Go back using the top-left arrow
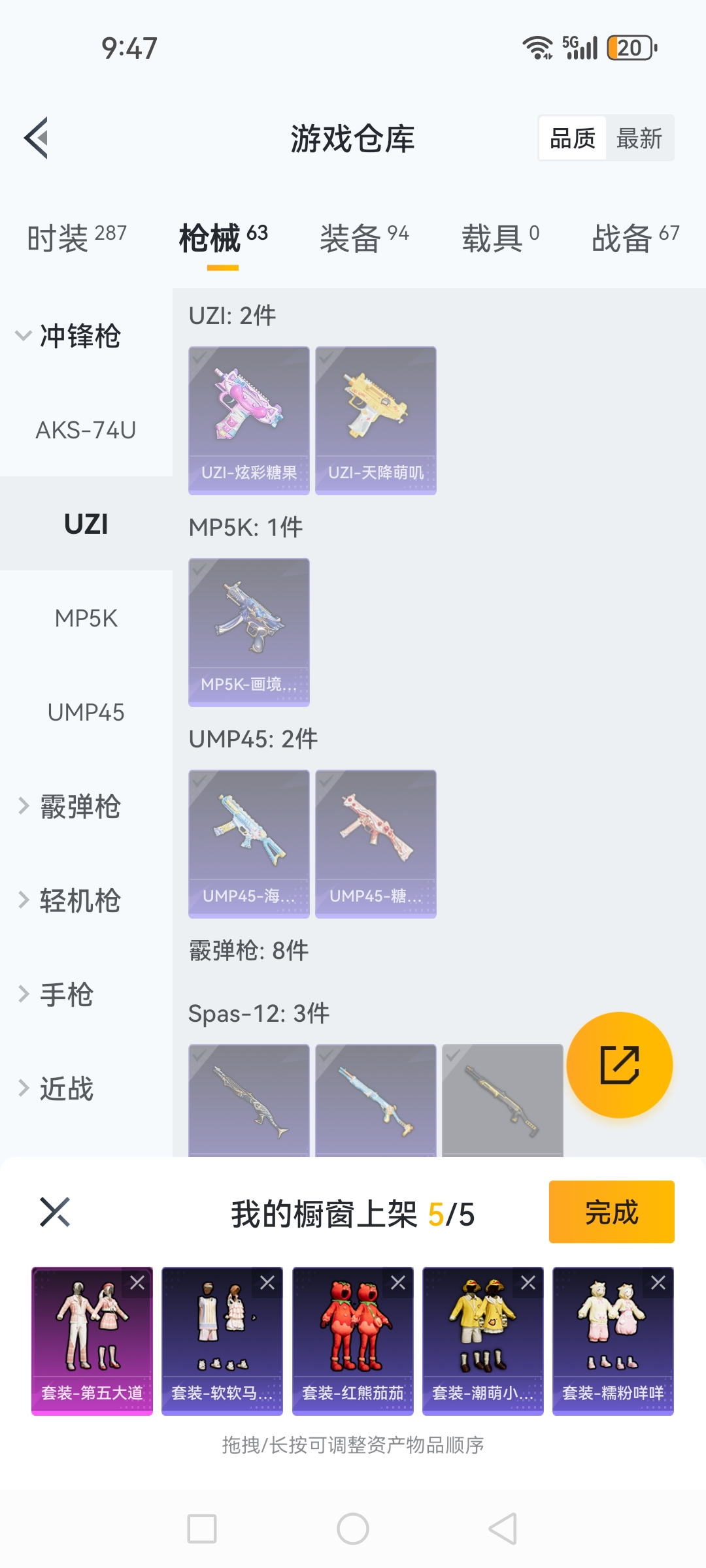Image resolution: width=706 pixels, height=1568 pixels. point(37,138)
